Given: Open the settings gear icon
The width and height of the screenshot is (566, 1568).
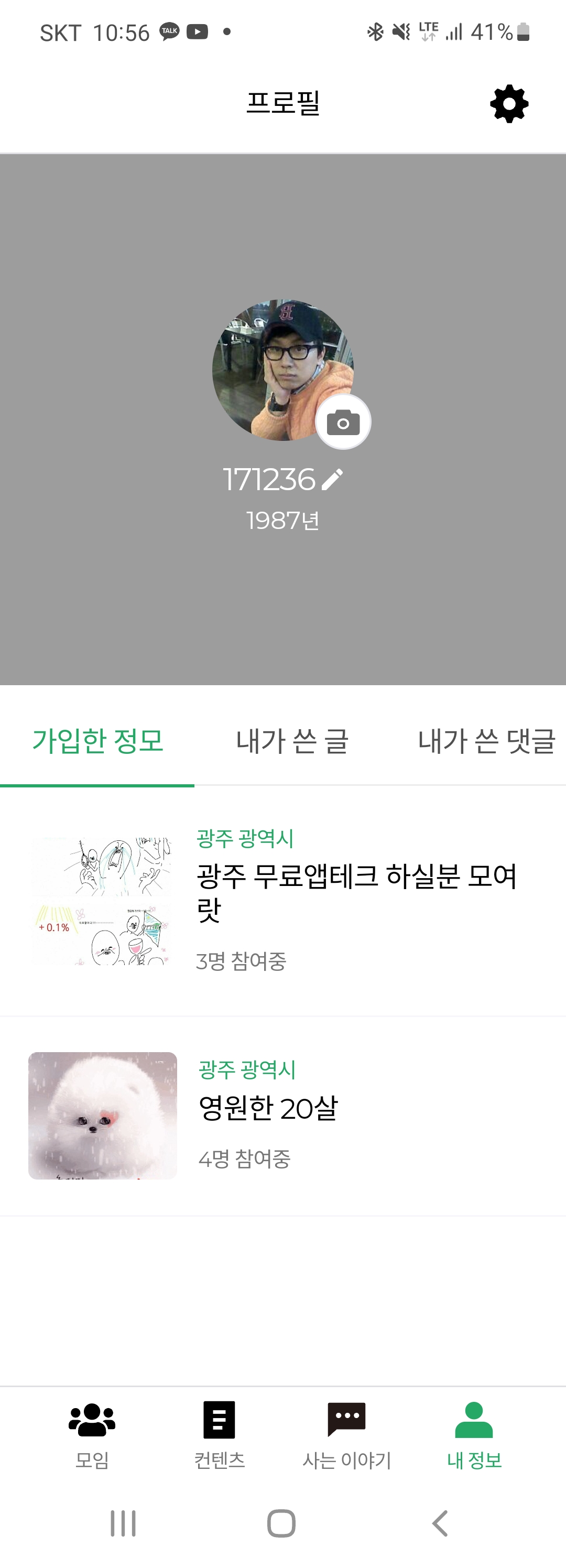Looking at the screenshot, I should (509, 104).
